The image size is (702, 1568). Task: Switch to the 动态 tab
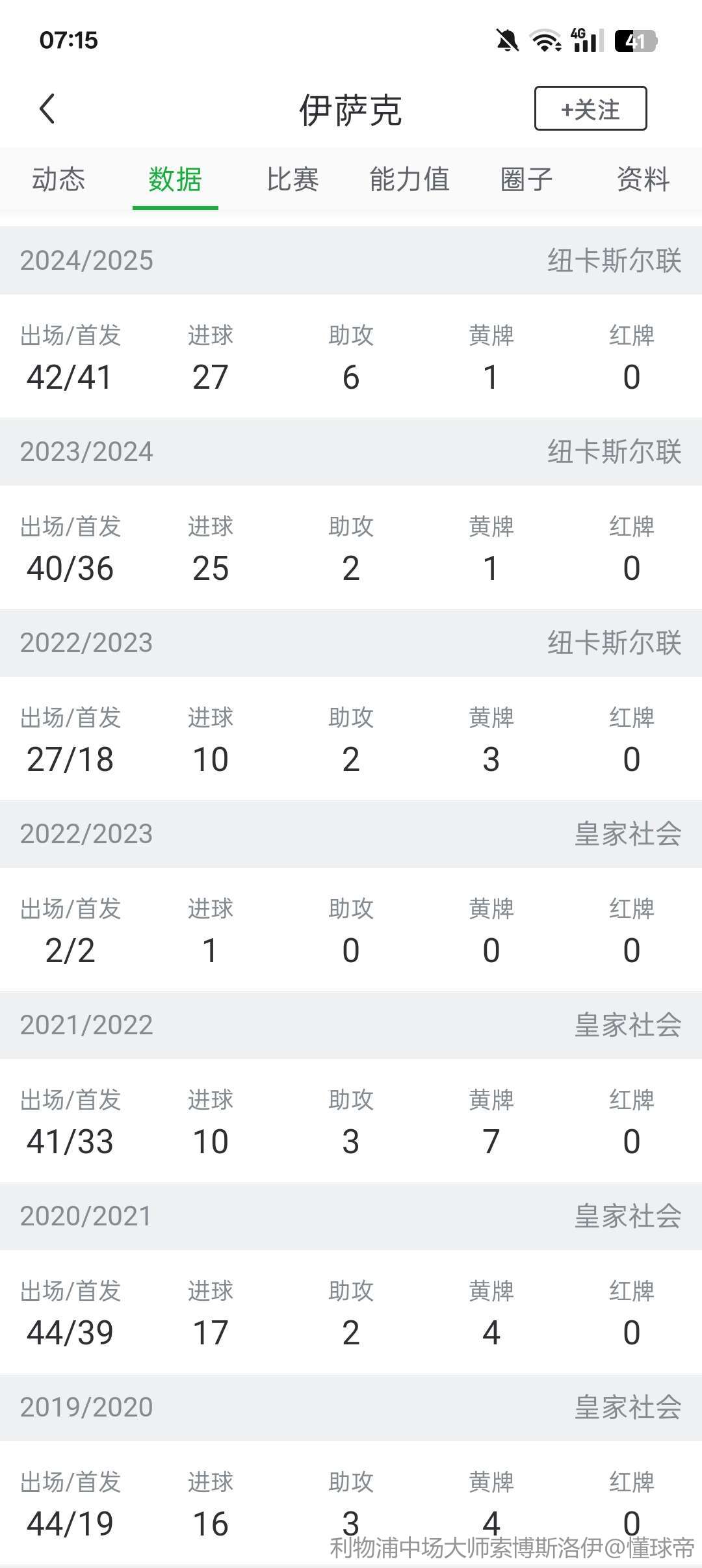58,179
